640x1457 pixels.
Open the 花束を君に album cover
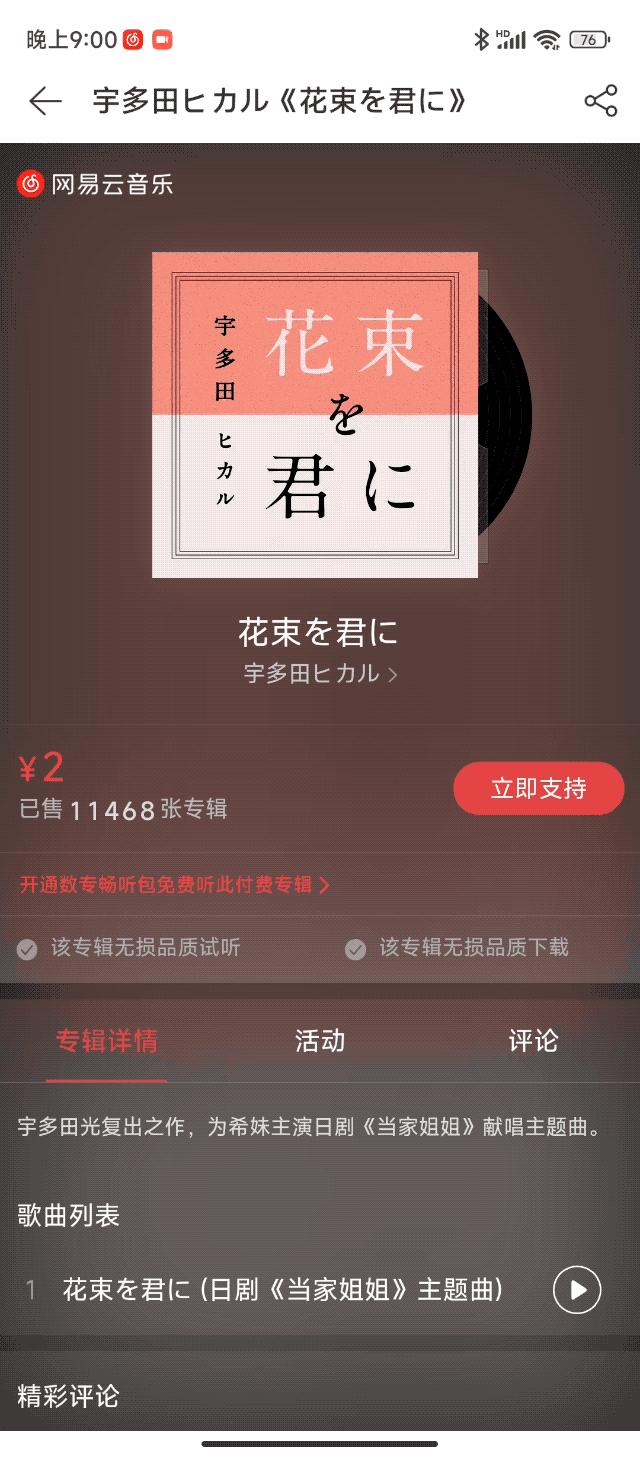pyautogui.click(x=315, y=415)
